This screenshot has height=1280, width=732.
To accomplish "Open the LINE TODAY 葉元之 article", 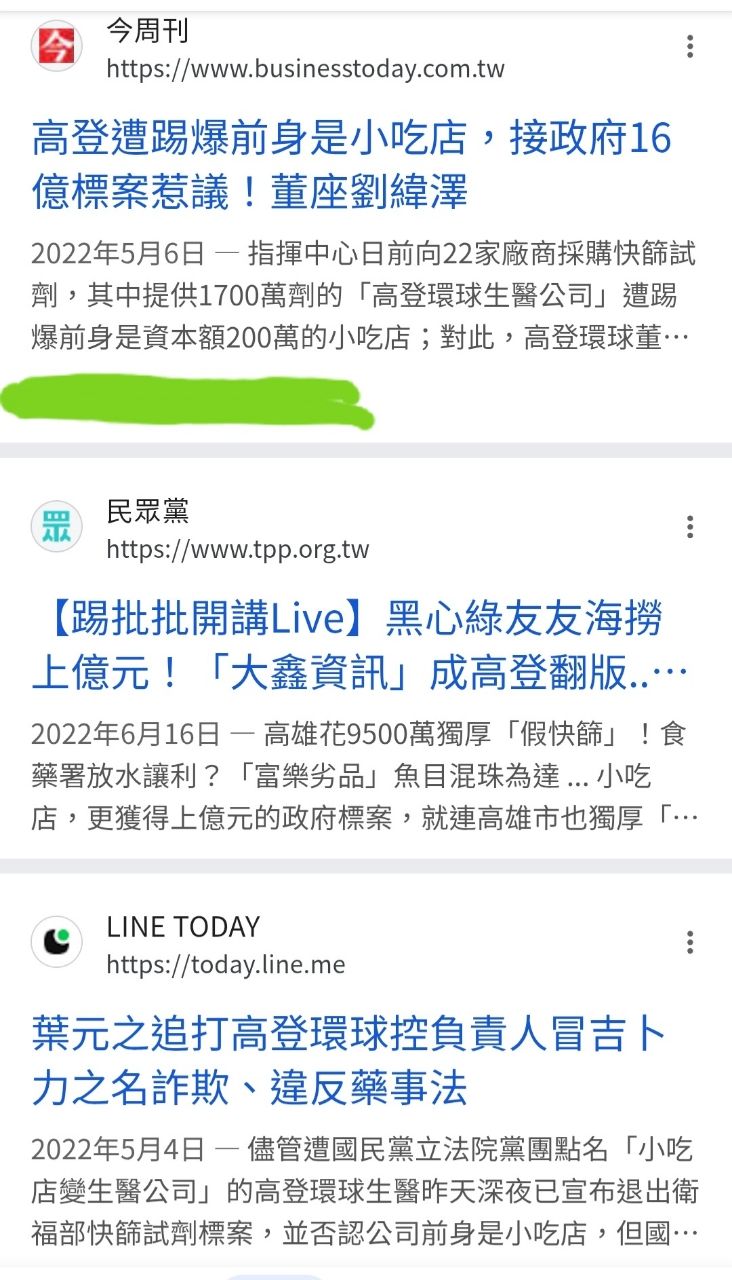I will 348,1060.
